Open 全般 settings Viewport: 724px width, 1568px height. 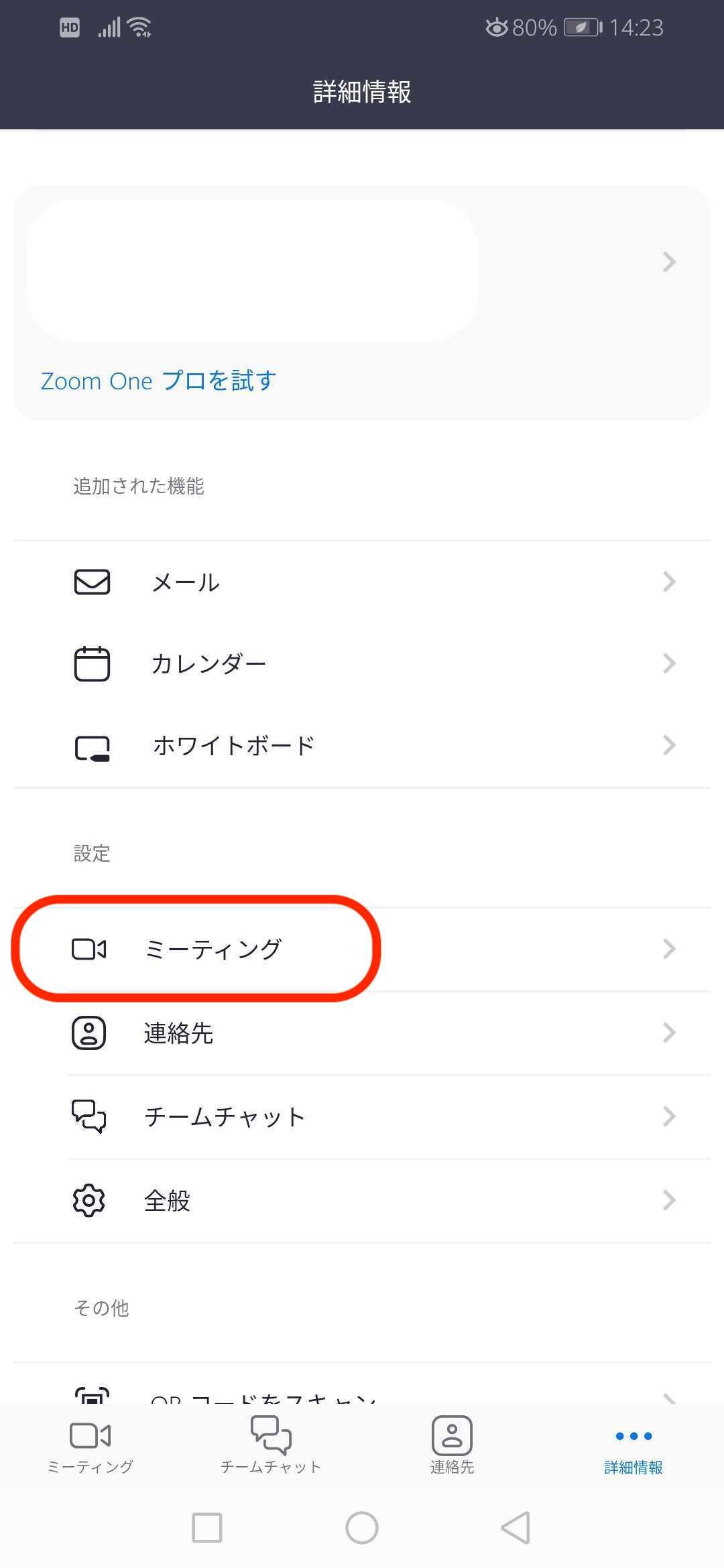tap(362, 1200)
